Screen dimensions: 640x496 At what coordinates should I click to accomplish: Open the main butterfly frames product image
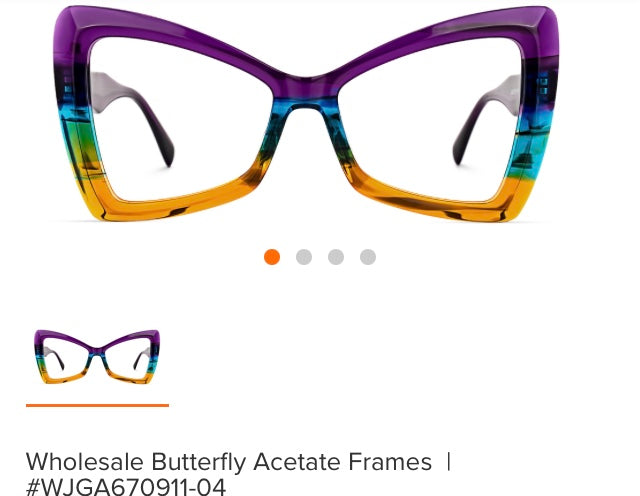click(305, 115)
